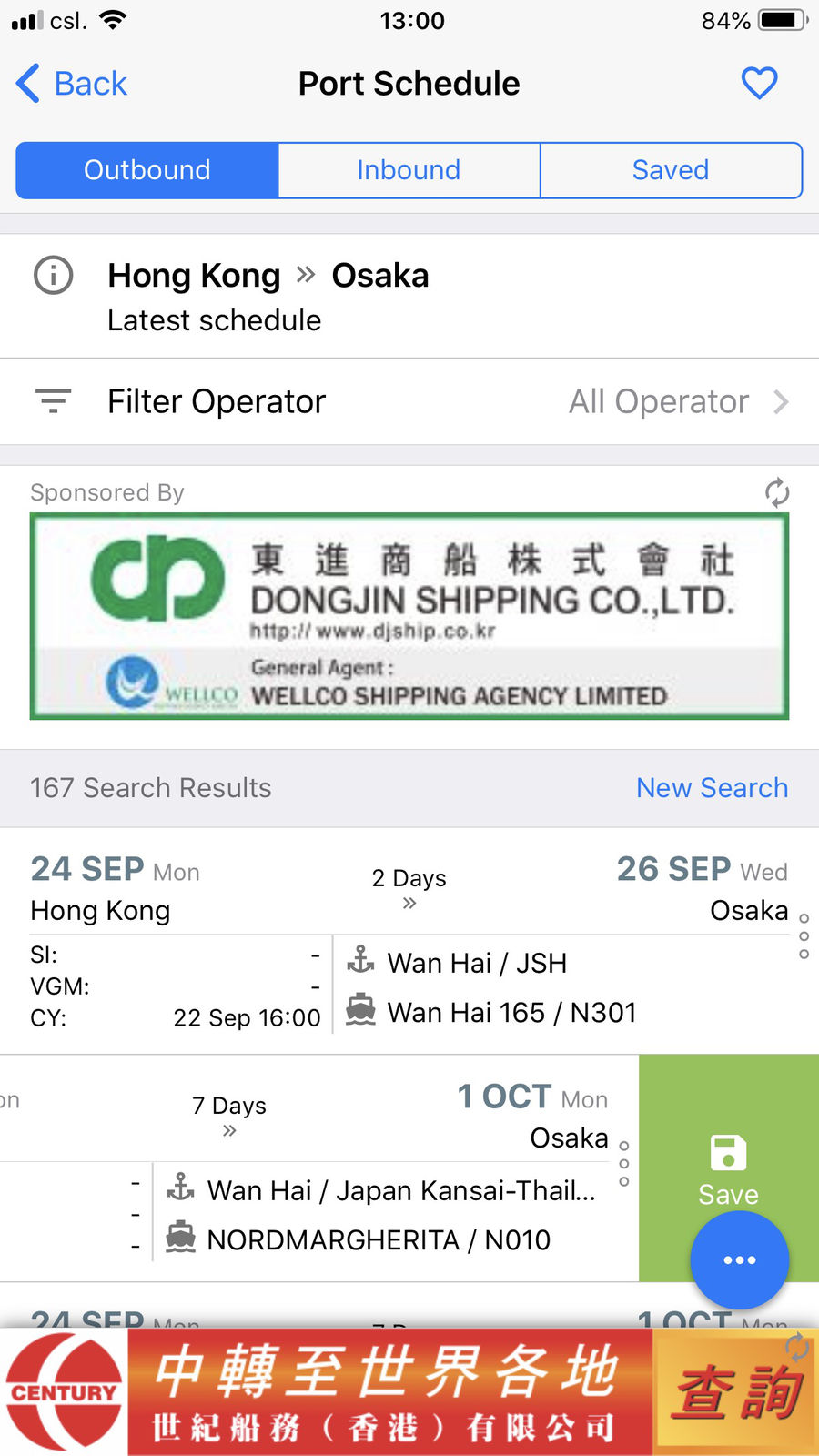Open the Wan Hai 165 / N301 schedule
The image size is (819, 1456).
coord(409,941)
